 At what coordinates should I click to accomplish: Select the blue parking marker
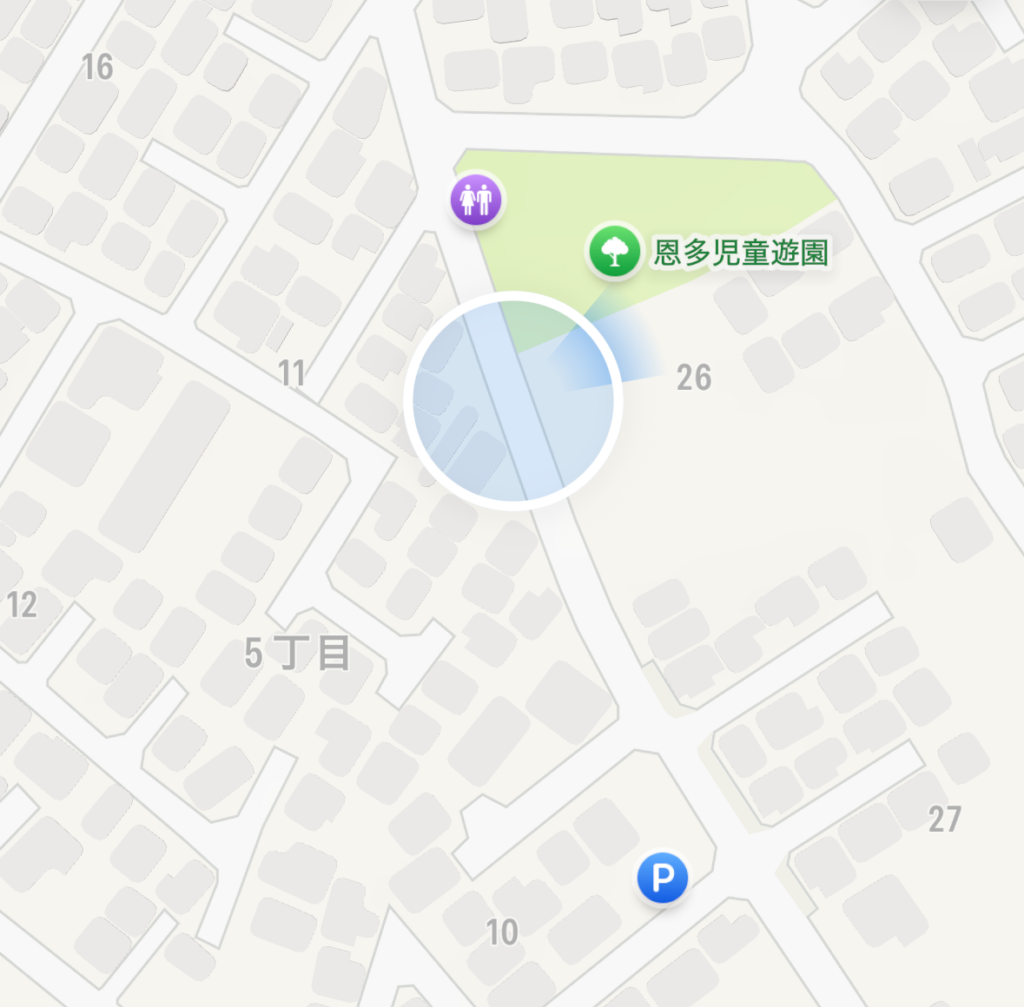[x=662, y=878]
